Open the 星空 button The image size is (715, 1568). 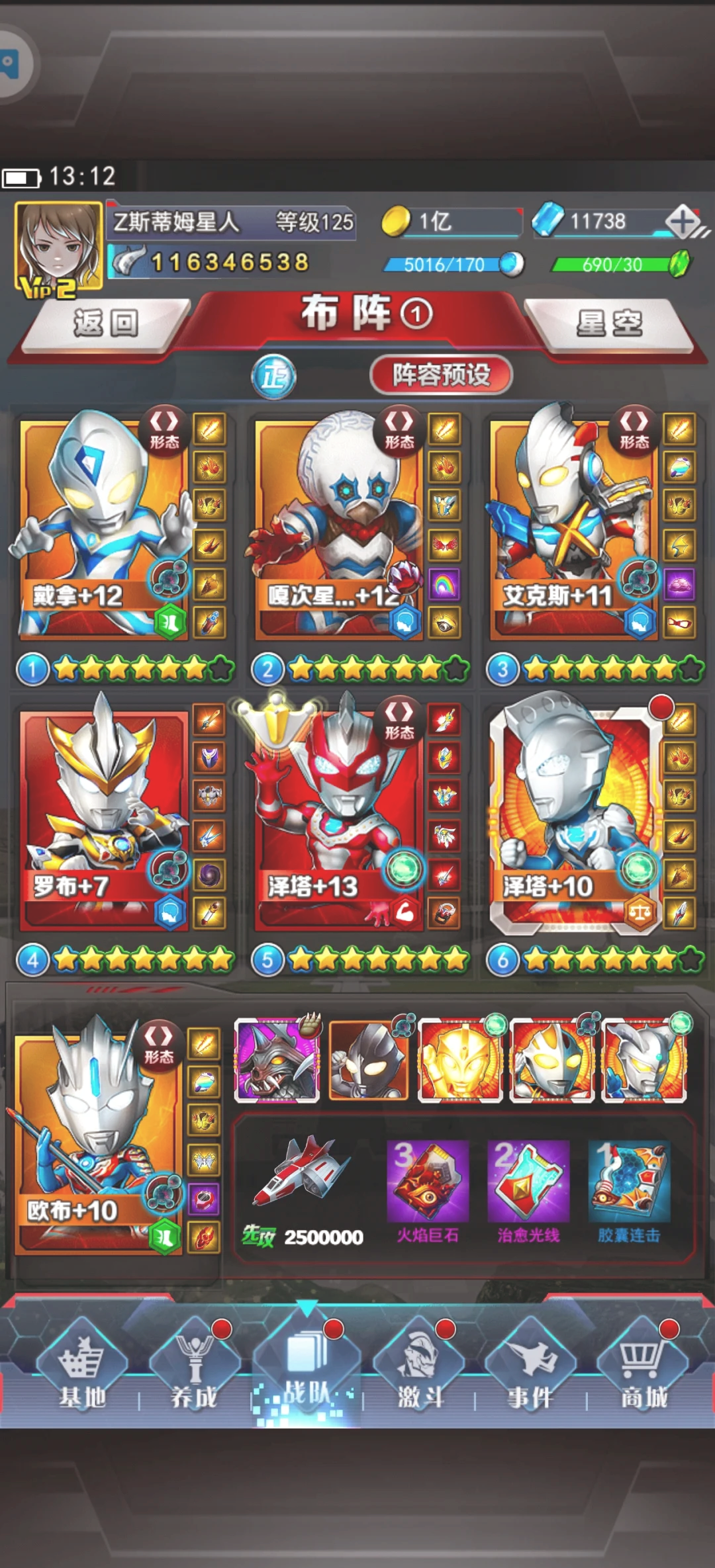[609, 324]
